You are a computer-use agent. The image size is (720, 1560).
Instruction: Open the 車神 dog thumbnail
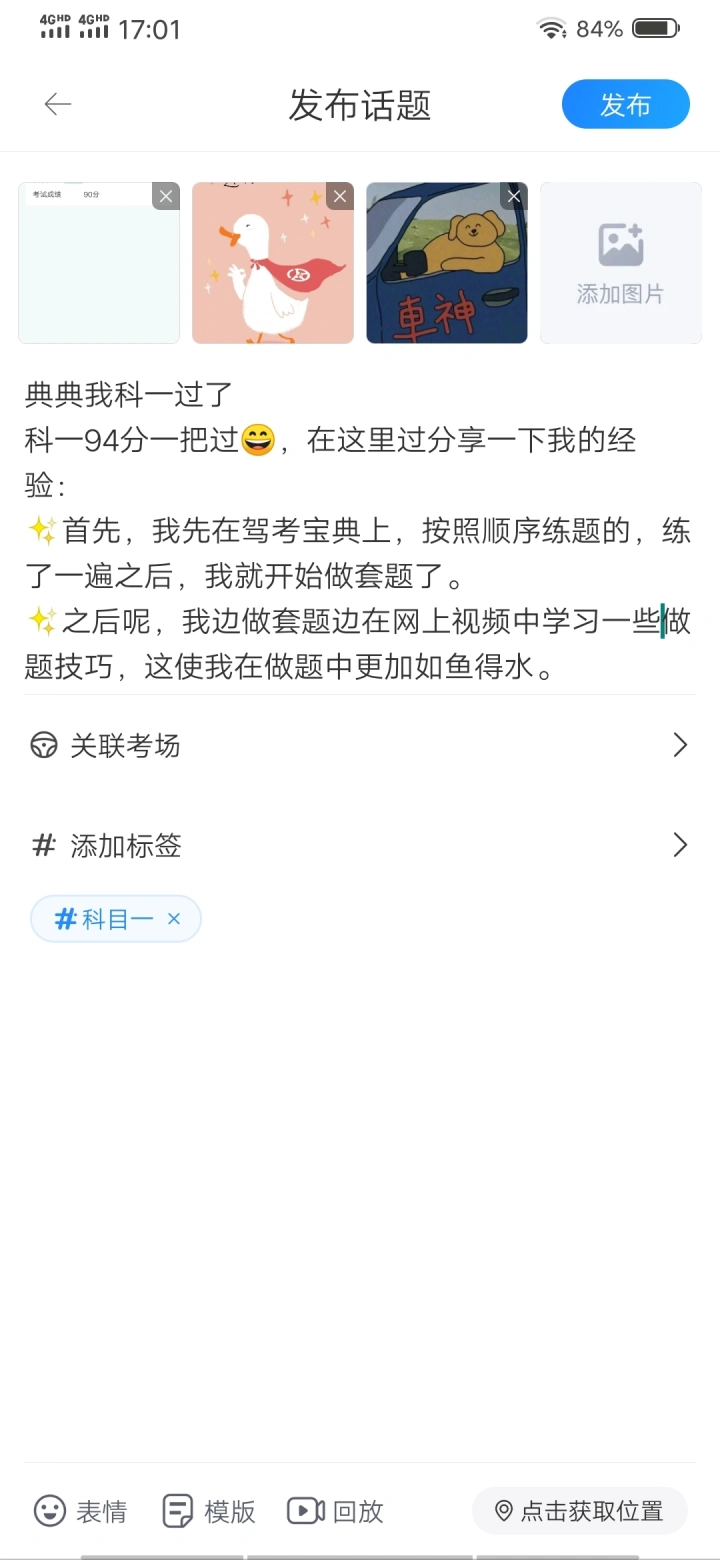tap(447, 263)
